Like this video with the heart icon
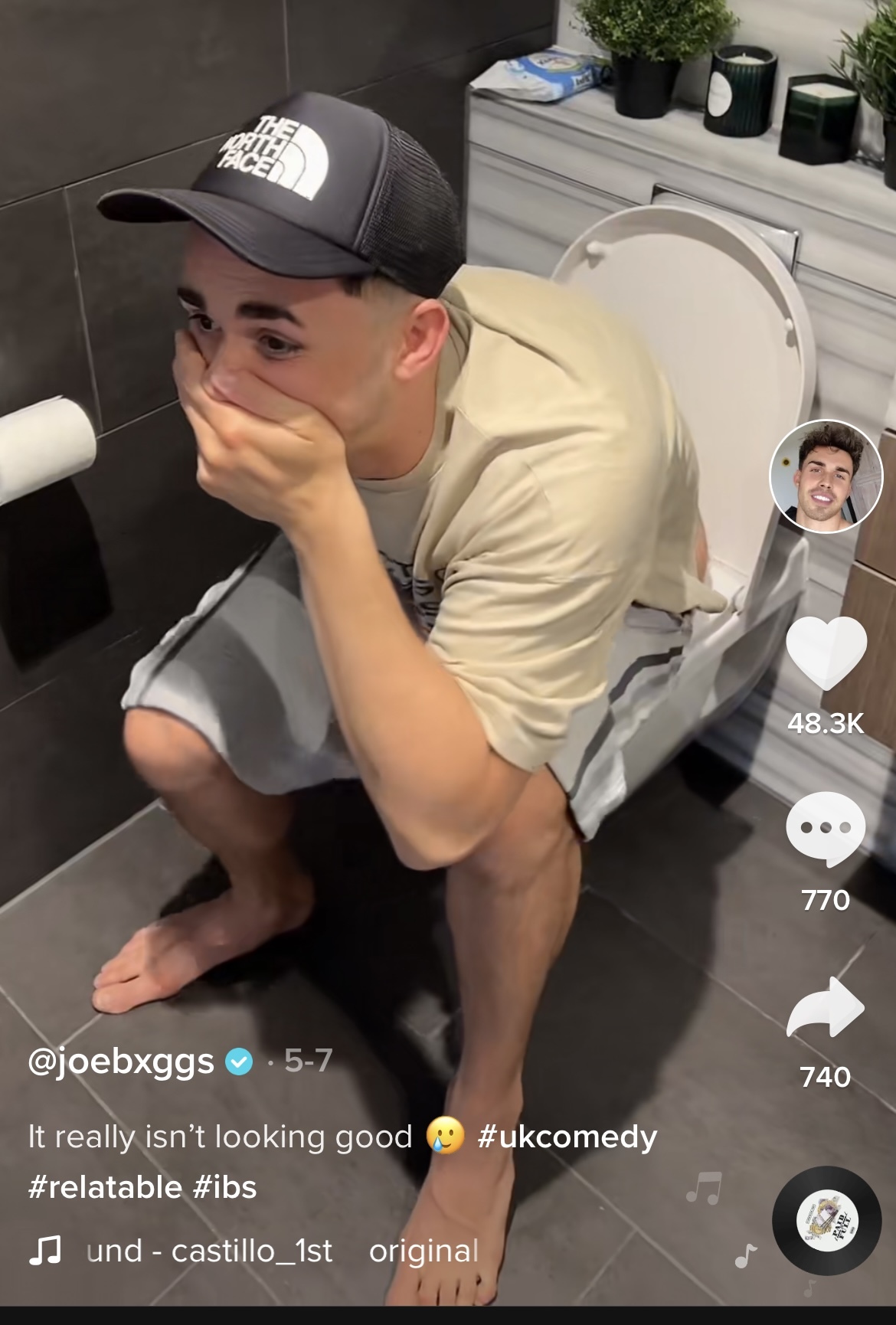Screen dimensions: 896x1325 (x=826, y=653)
